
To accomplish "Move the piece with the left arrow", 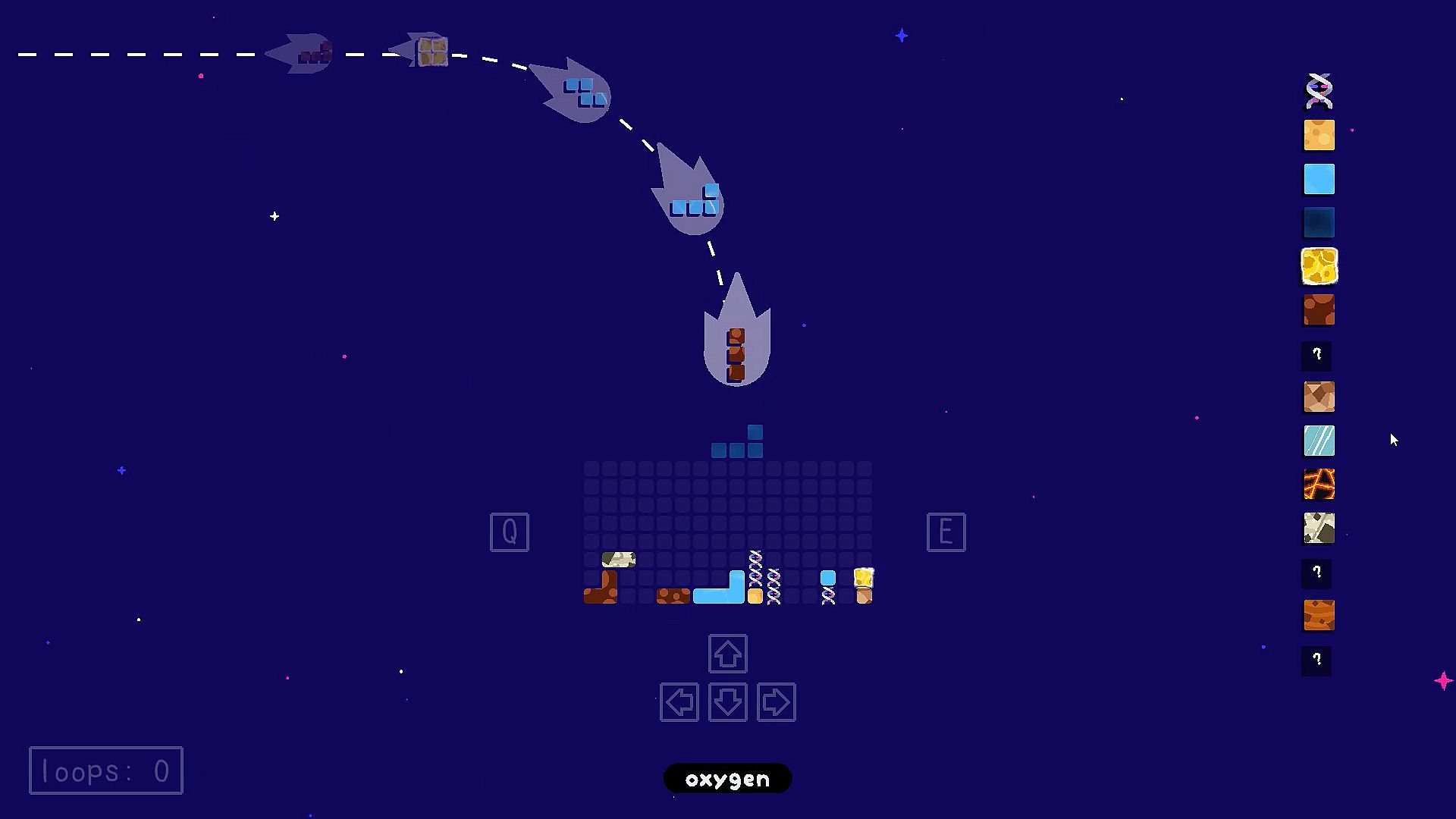I will (679, 702).
